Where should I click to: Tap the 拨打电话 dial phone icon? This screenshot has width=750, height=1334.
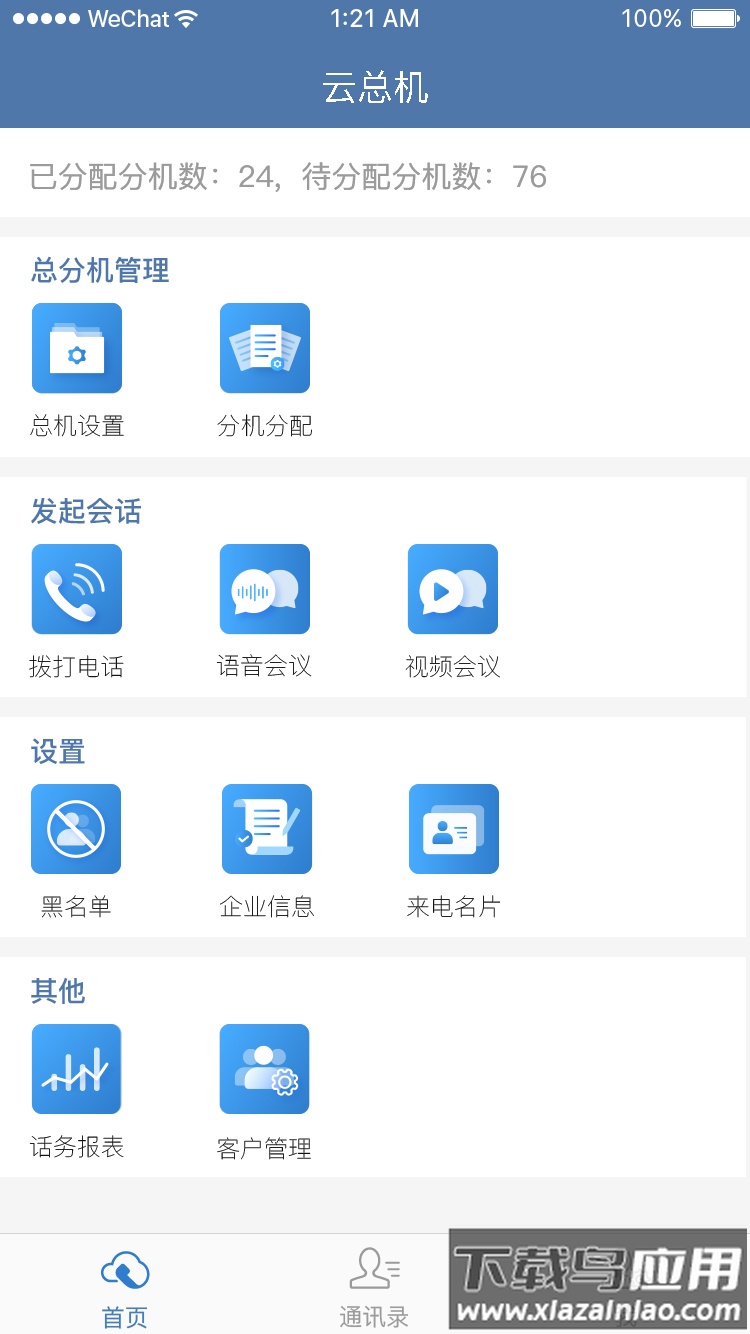pyautogui.click(x=77, y=589)
